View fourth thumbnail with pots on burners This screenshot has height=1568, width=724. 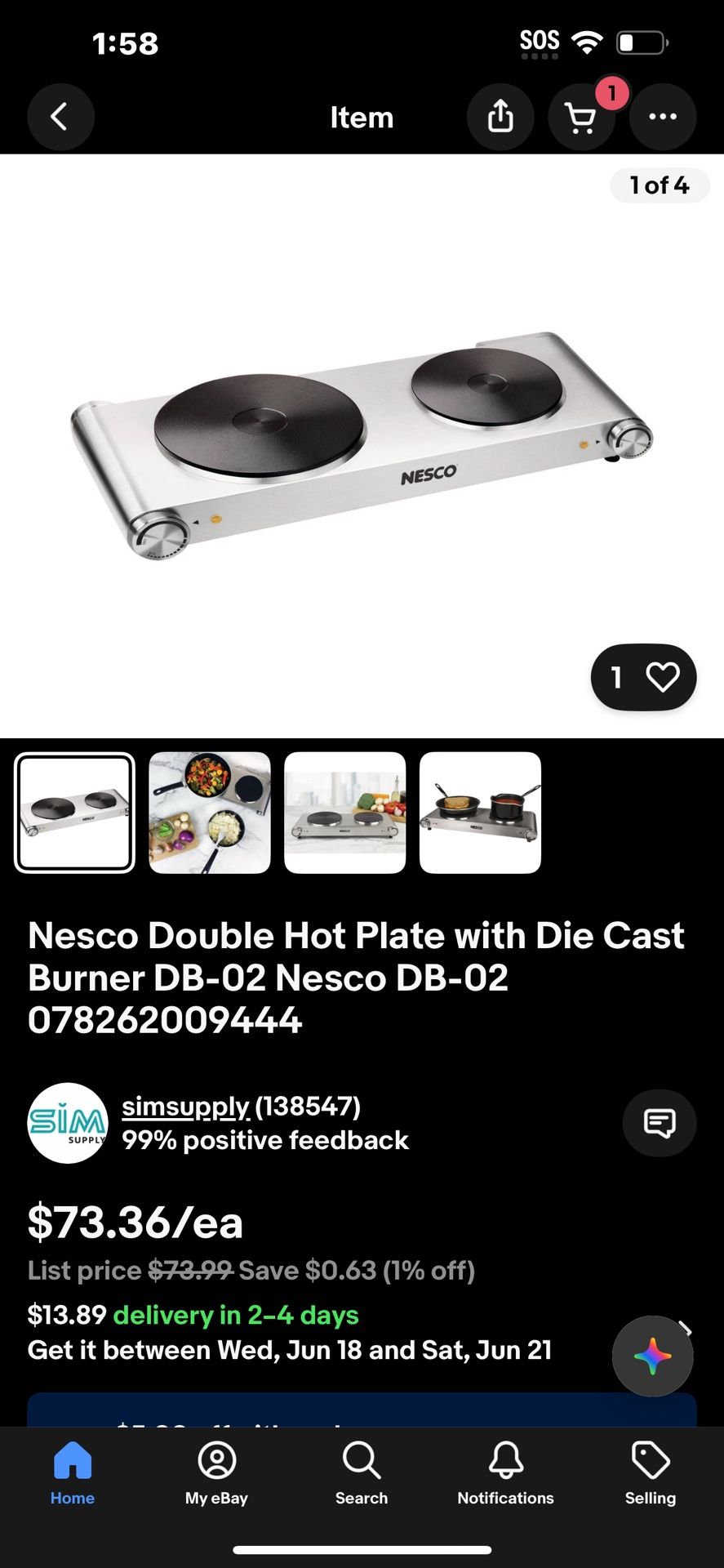point(480,813)
